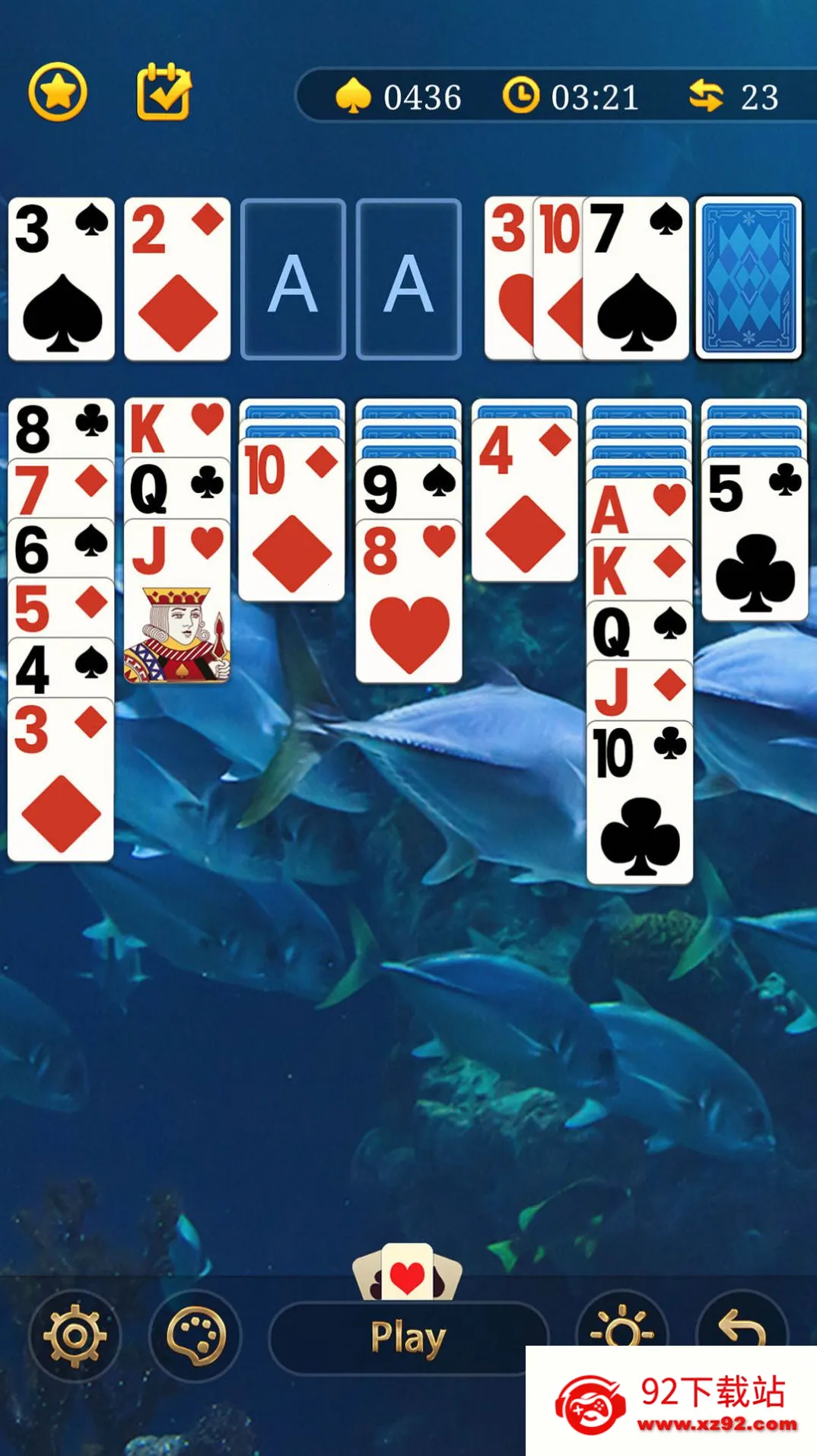This screenshot has width=817, height=1456.
Task: Open settings gear
Action: (75, 1336)
